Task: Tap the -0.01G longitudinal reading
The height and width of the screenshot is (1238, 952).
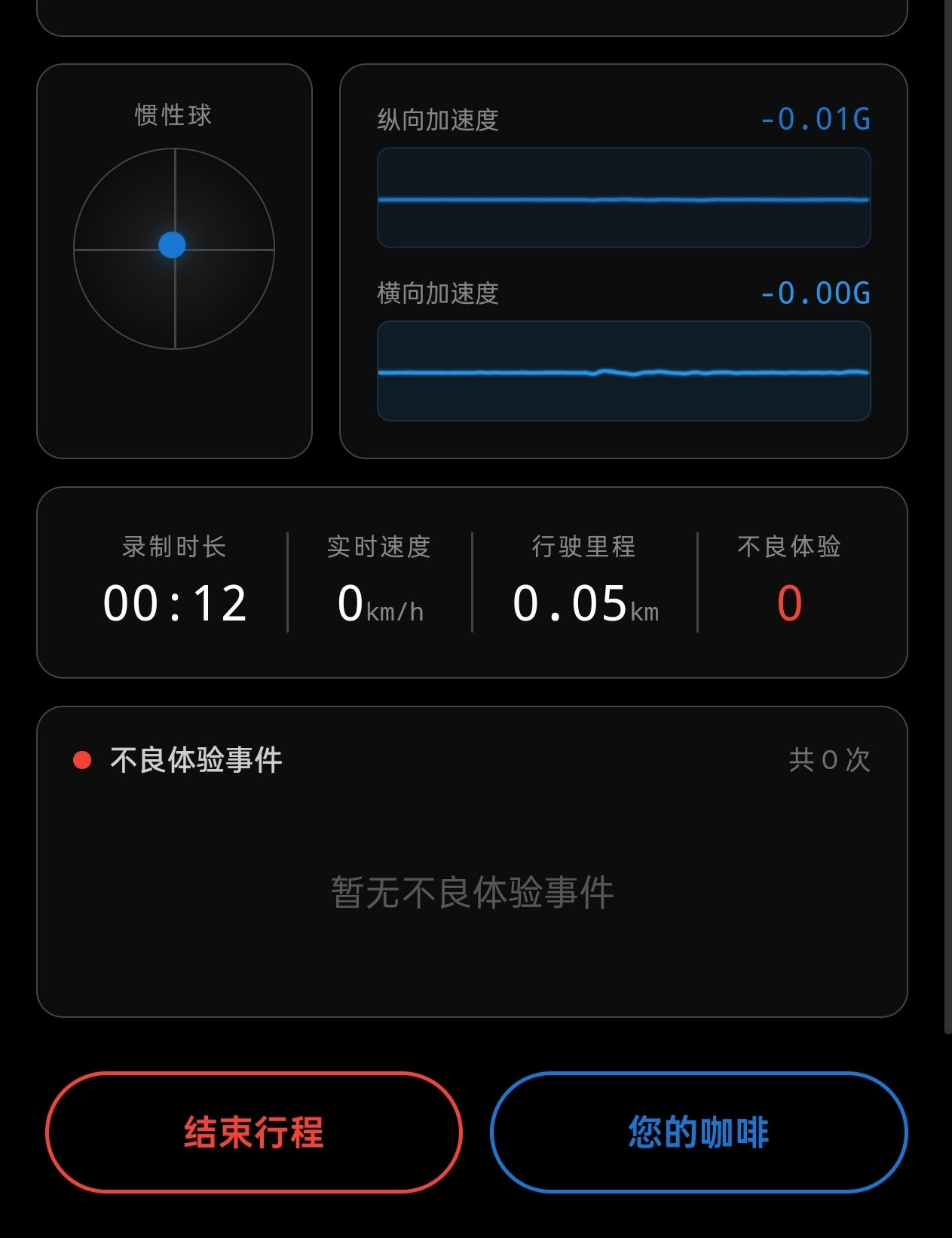Action: pos(816,119)
